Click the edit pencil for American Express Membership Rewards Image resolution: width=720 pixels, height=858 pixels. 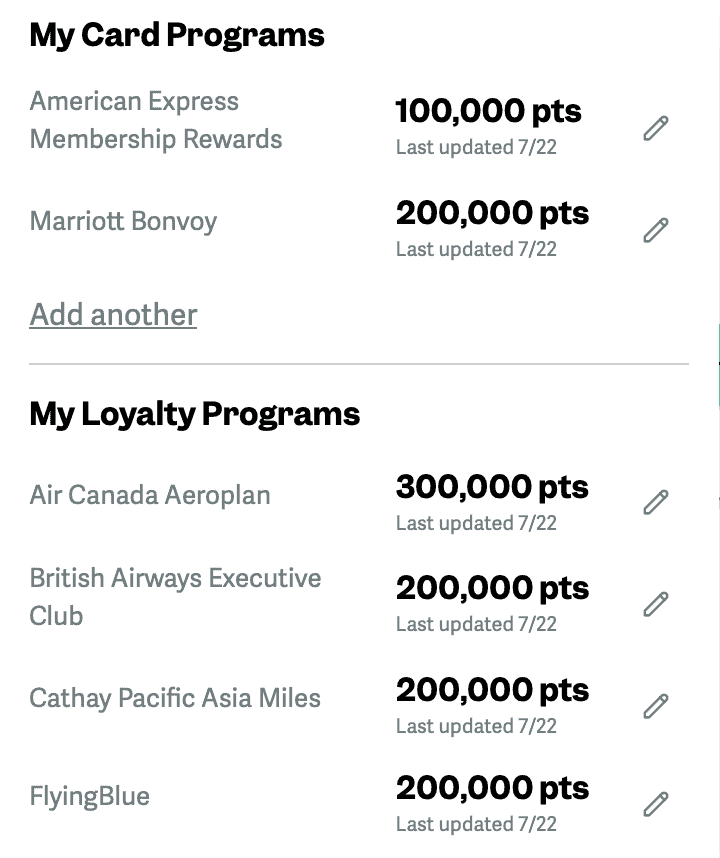655,127
